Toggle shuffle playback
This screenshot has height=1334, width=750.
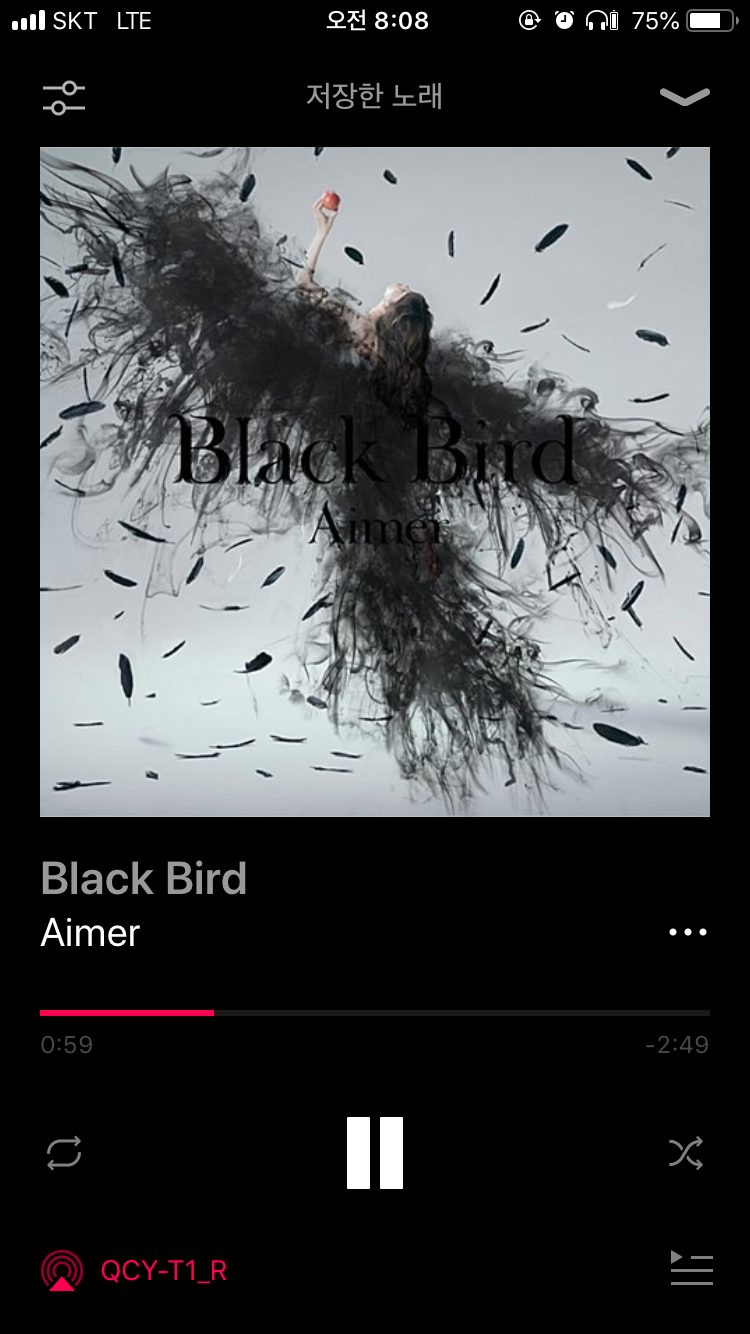(686, 1153)
